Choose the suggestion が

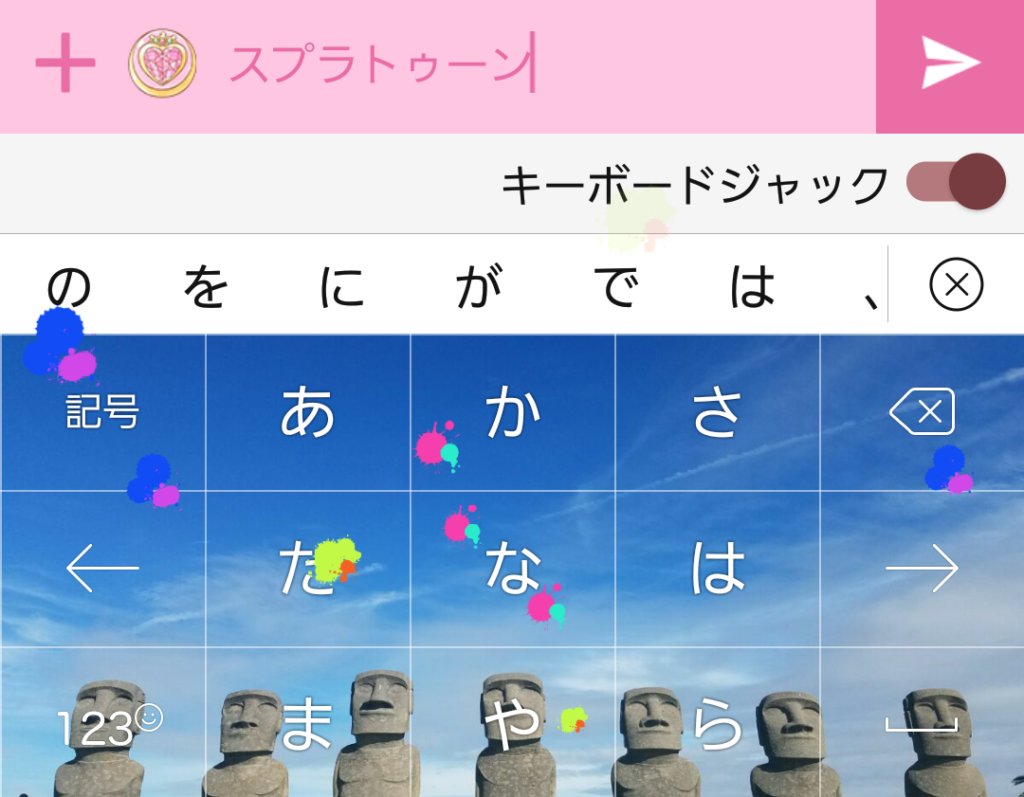479,287
